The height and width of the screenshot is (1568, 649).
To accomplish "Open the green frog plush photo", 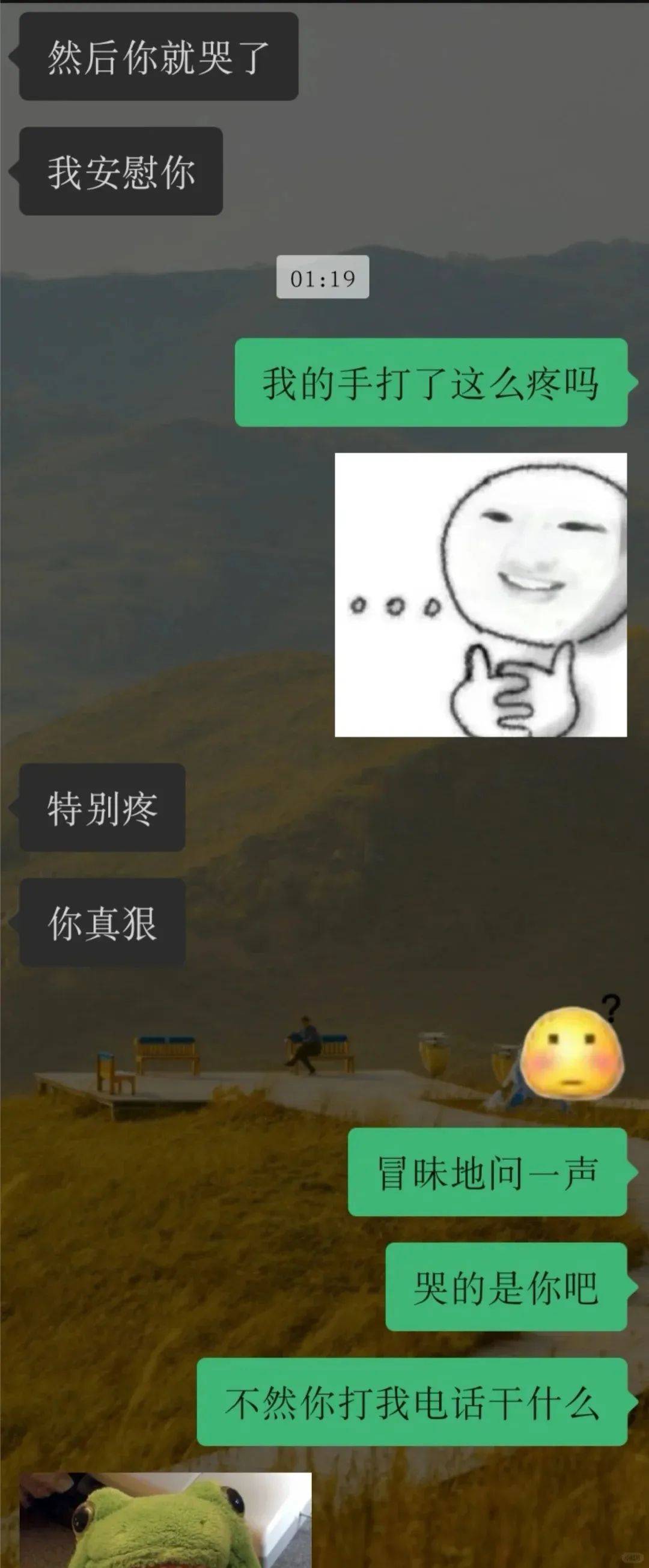I will click(166, 1522).
